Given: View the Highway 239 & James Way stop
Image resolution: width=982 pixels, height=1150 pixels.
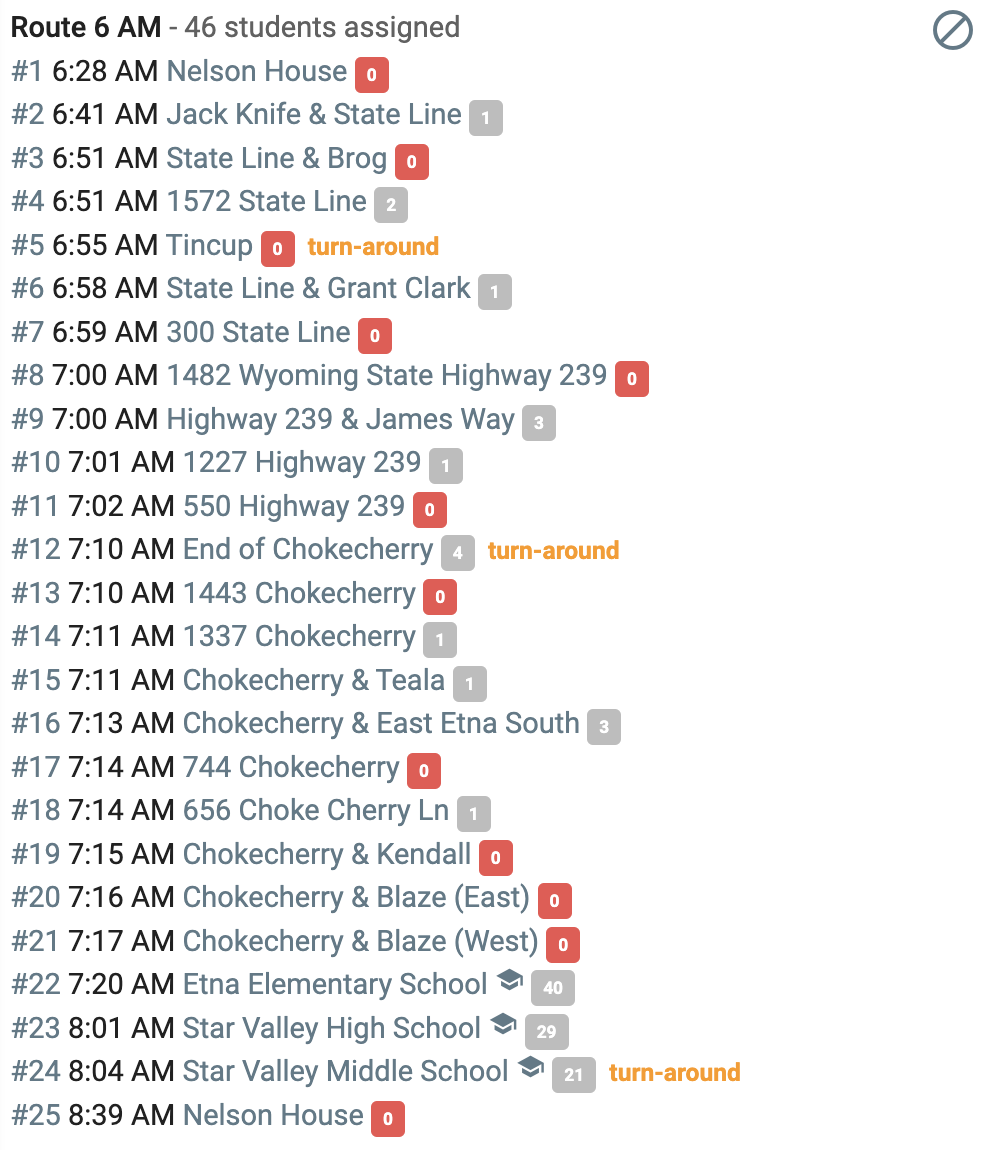Looking at the screenshot, I should click(x=340, y=420).
